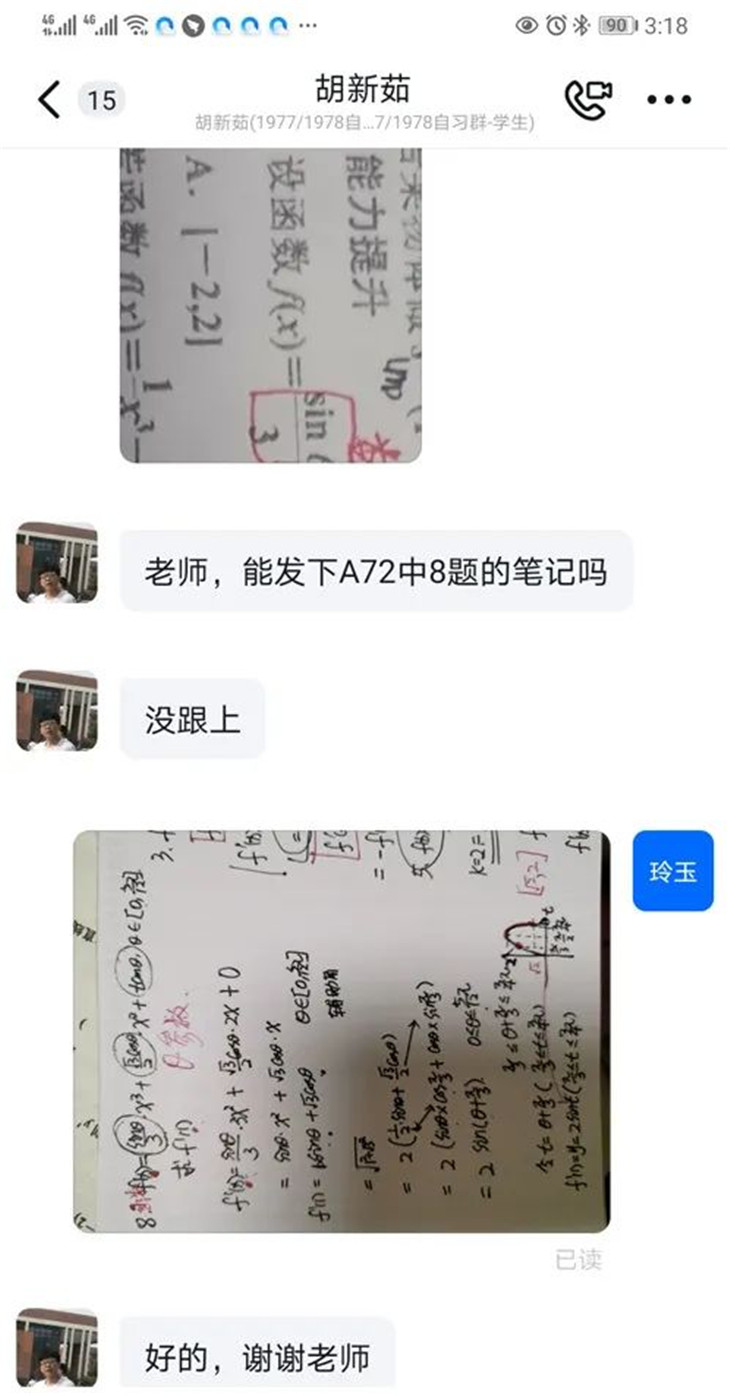Open the three-dot more options menu
Image resolution: width=730 pixels, height=1396 pixels.
click(x=669, y=99)
